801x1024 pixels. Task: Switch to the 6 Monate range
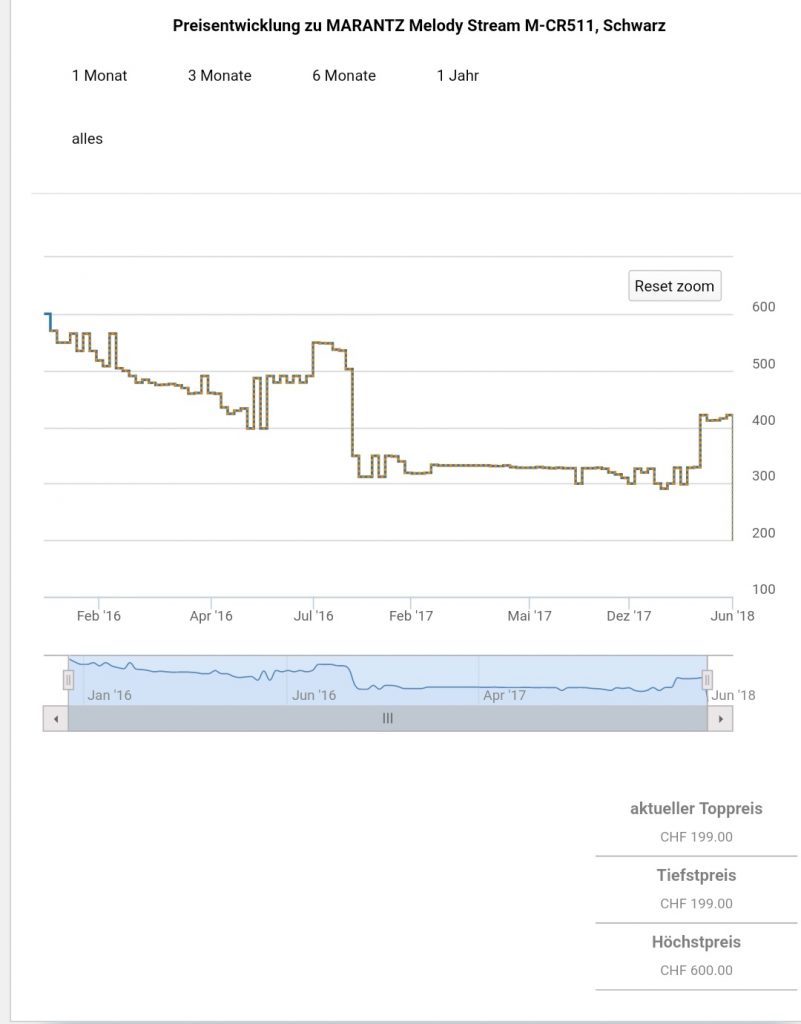coord(344,76)
